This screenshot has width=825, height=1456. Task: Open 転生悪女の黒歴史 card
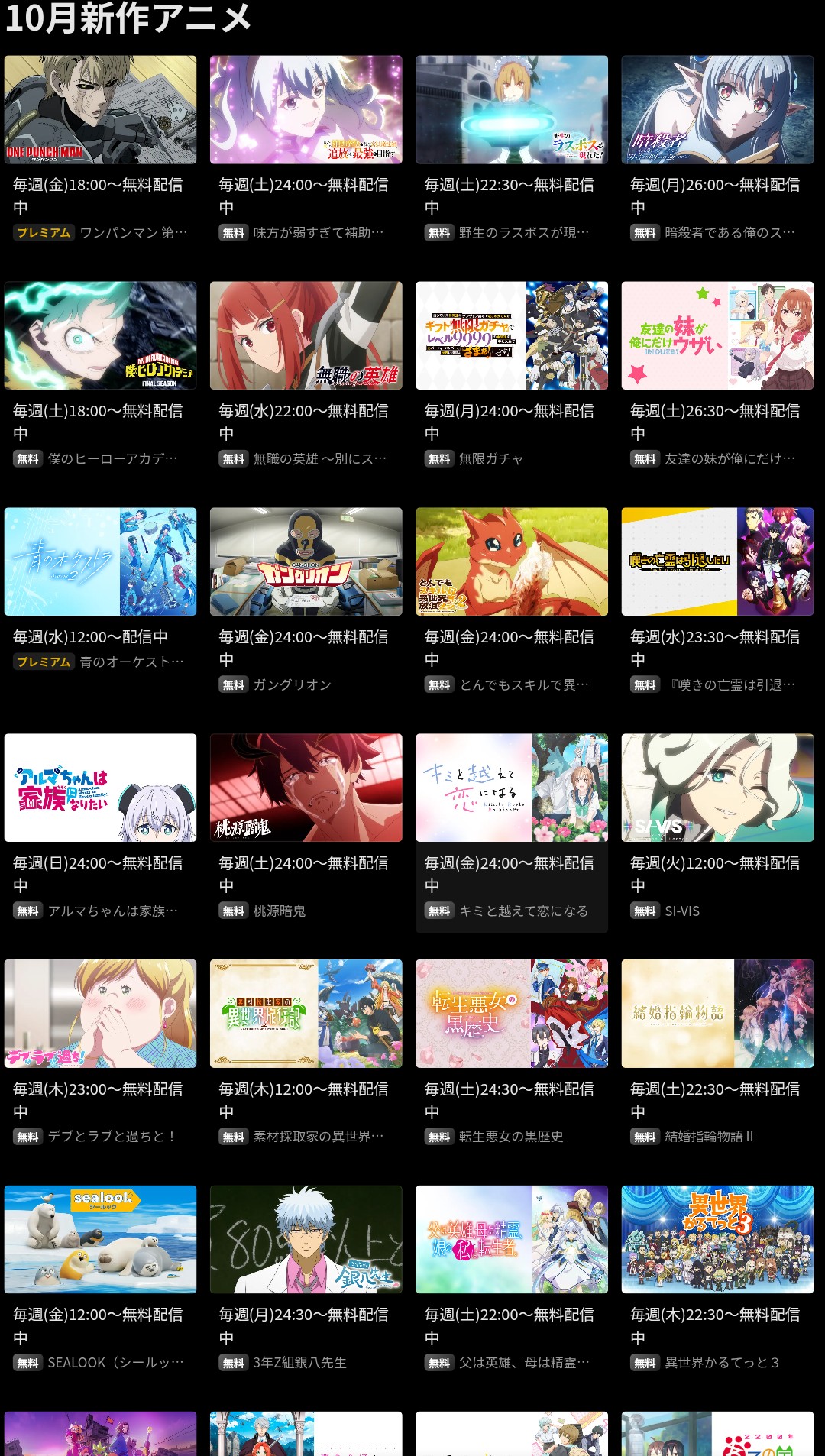511,1014
